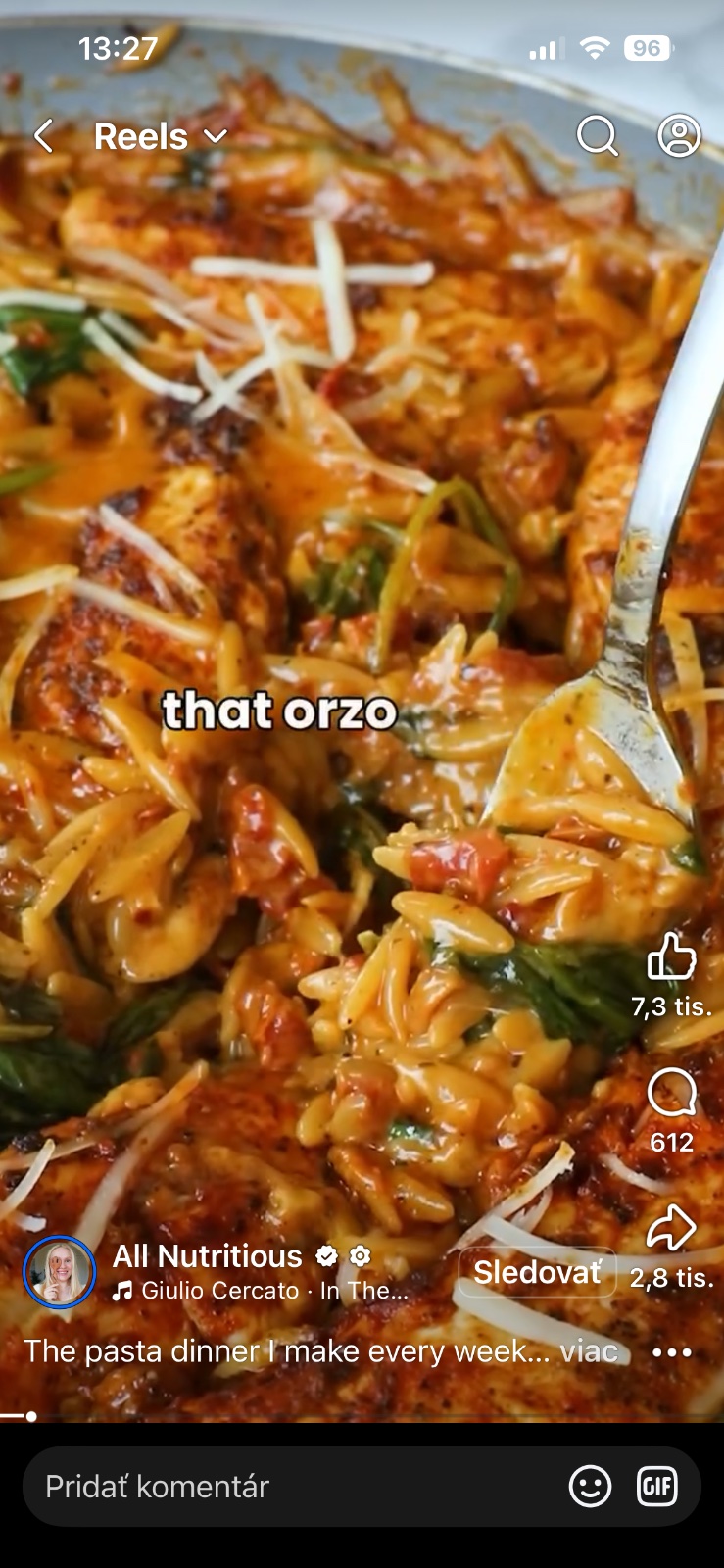Open the comments bubble
The image size is (724, 1568).
coord(671,1092)
